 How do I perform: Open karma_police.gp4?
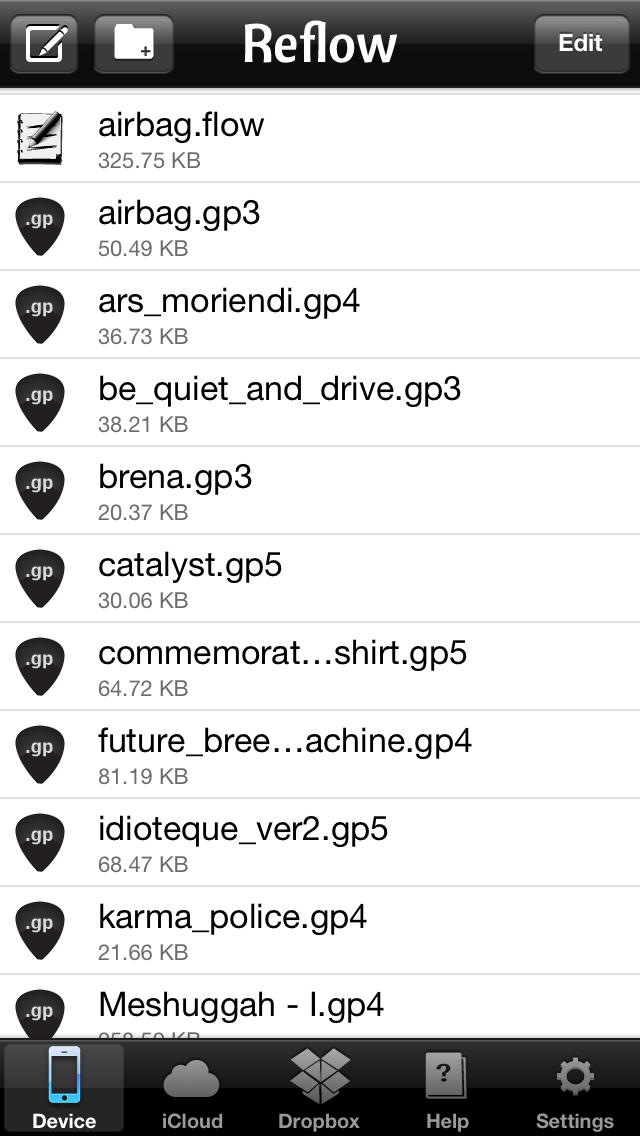point(320,930)
